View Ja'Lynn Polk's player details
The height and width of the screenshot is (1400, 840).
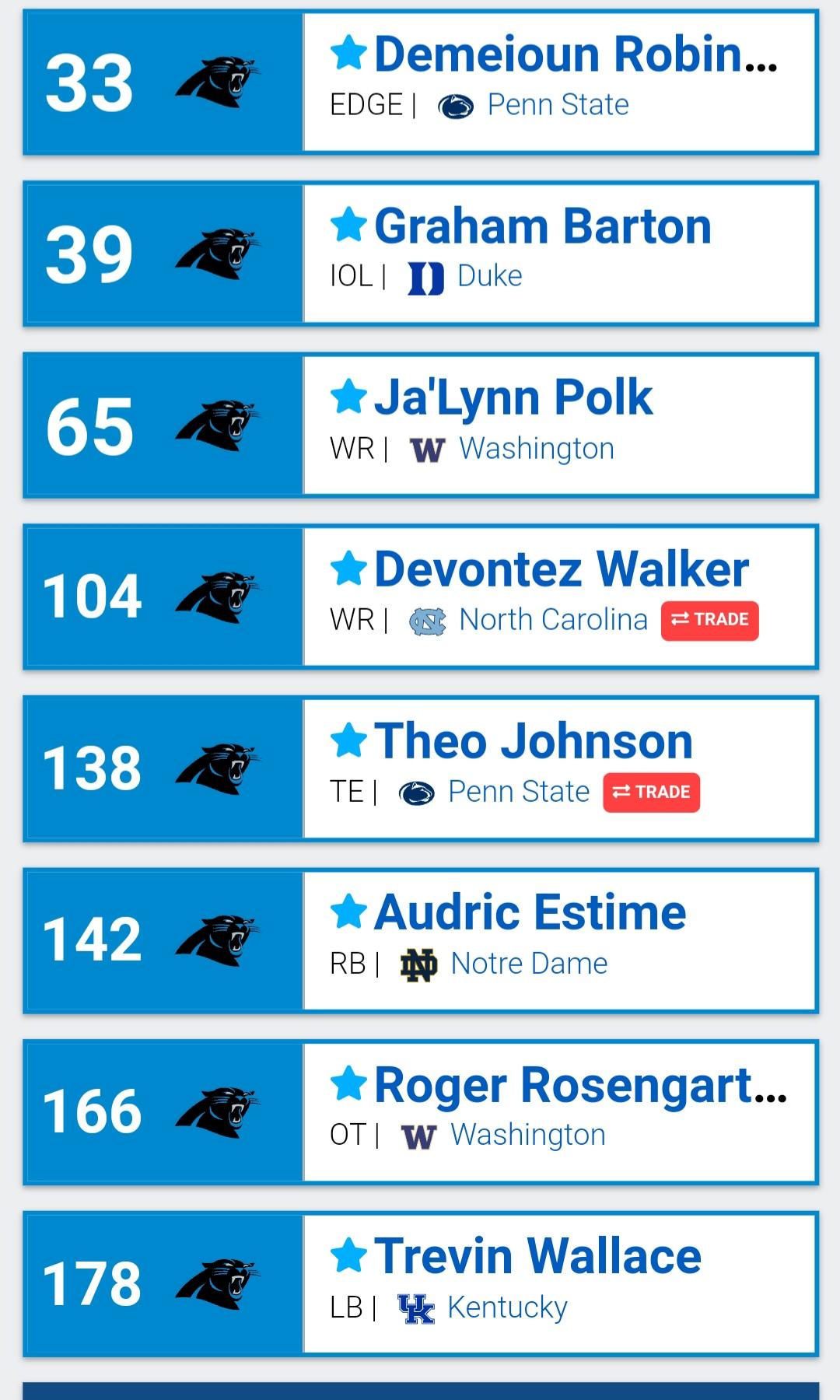click(513, 398)
